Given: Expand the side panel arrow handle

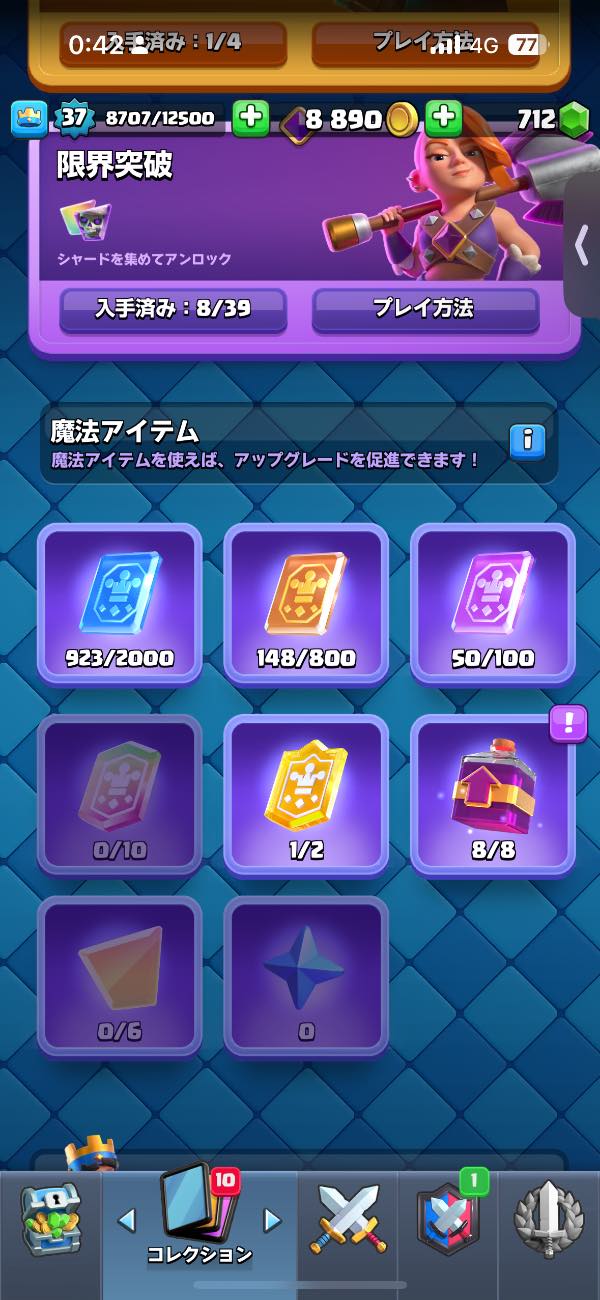Looking at the screenshot, I should [582, 246].
